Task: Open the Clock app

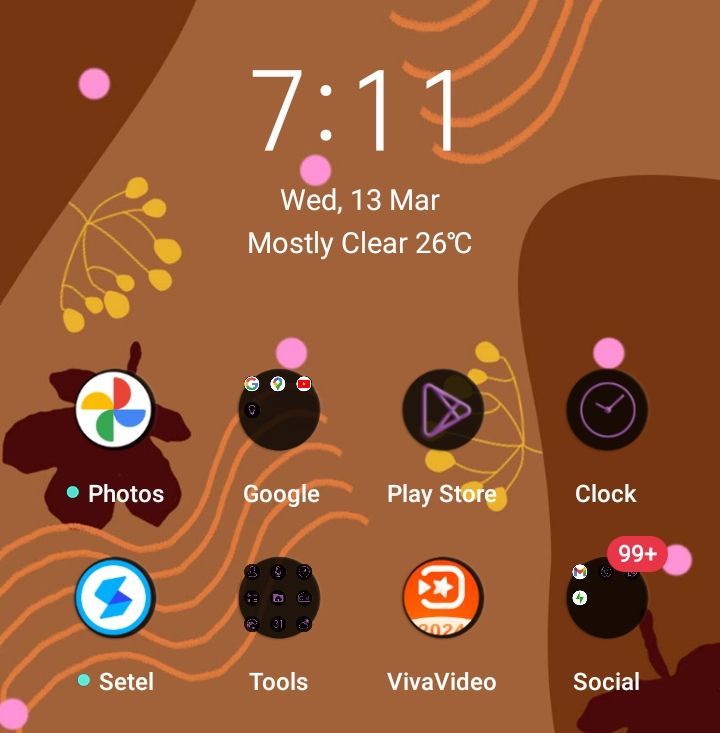Action: tap(606, 410)
